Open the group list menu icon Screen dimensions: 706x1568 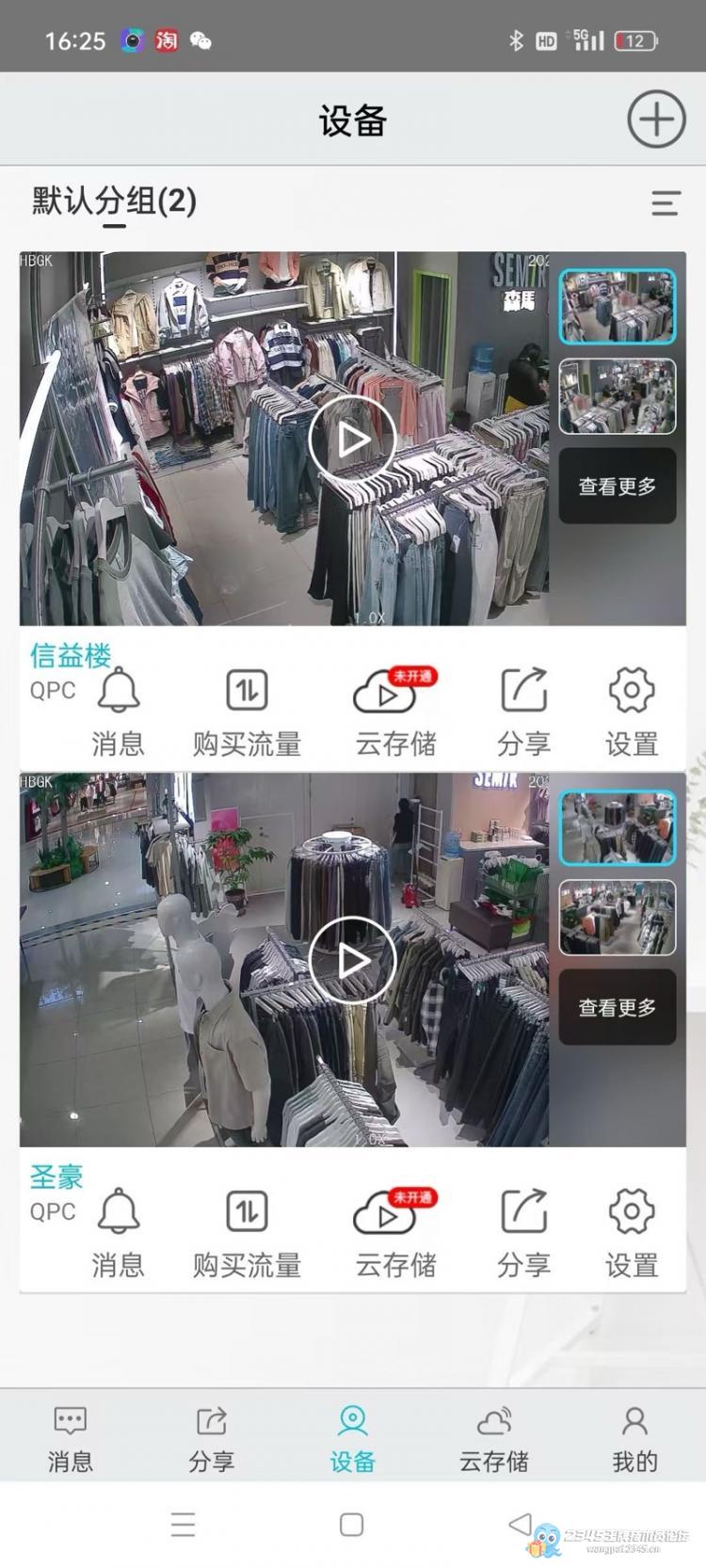click(666, 203)
